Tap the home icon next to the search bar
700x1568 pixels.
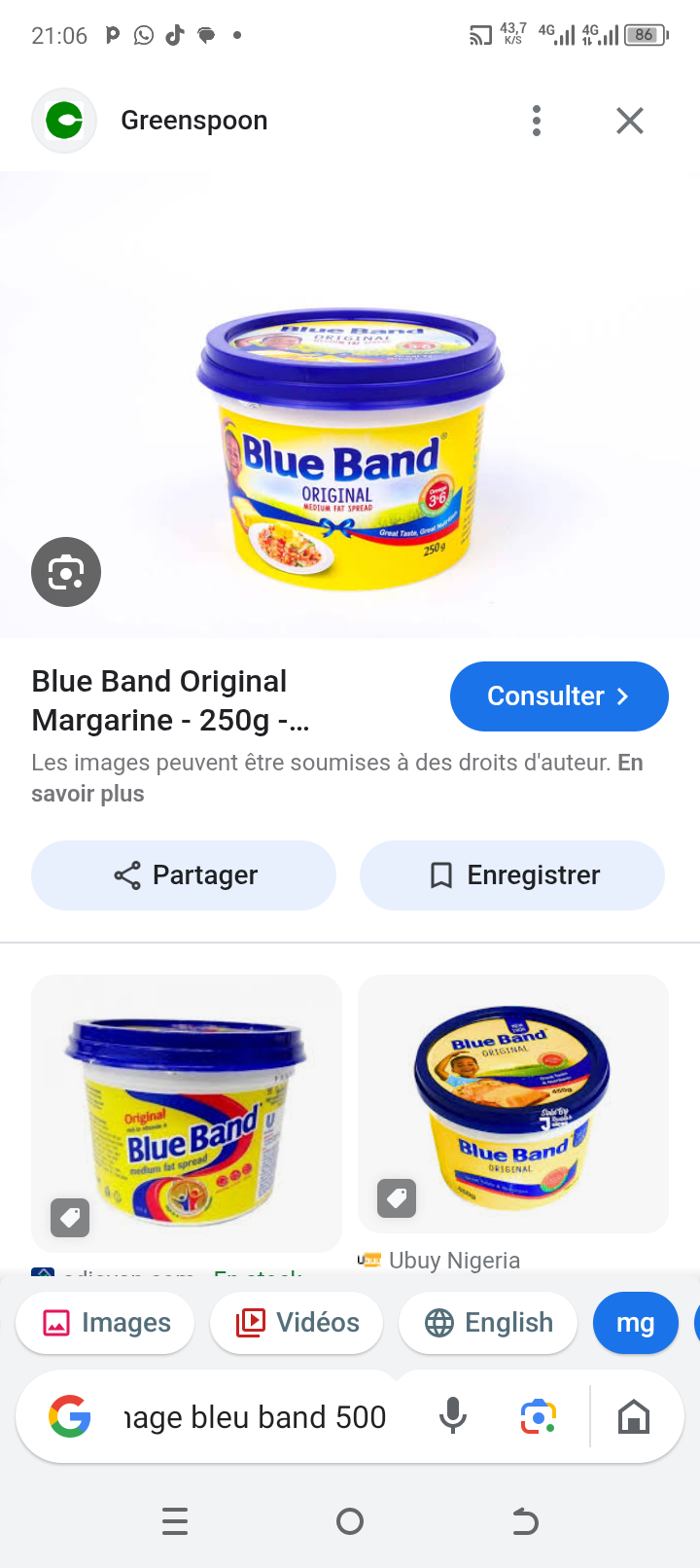pos(634,1416)
